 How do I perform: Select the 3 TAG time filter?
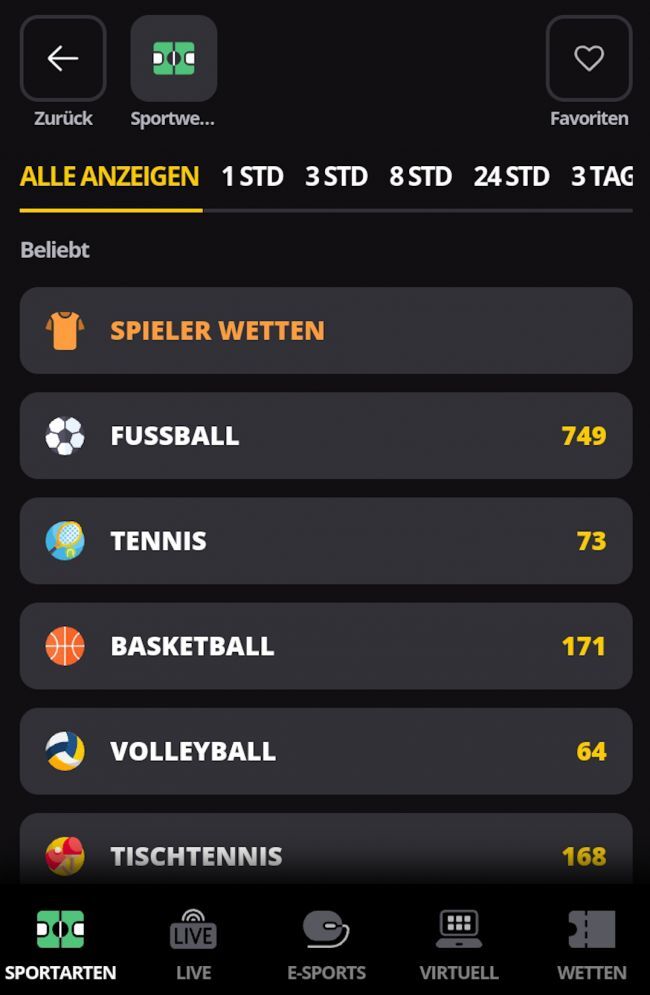602,177
